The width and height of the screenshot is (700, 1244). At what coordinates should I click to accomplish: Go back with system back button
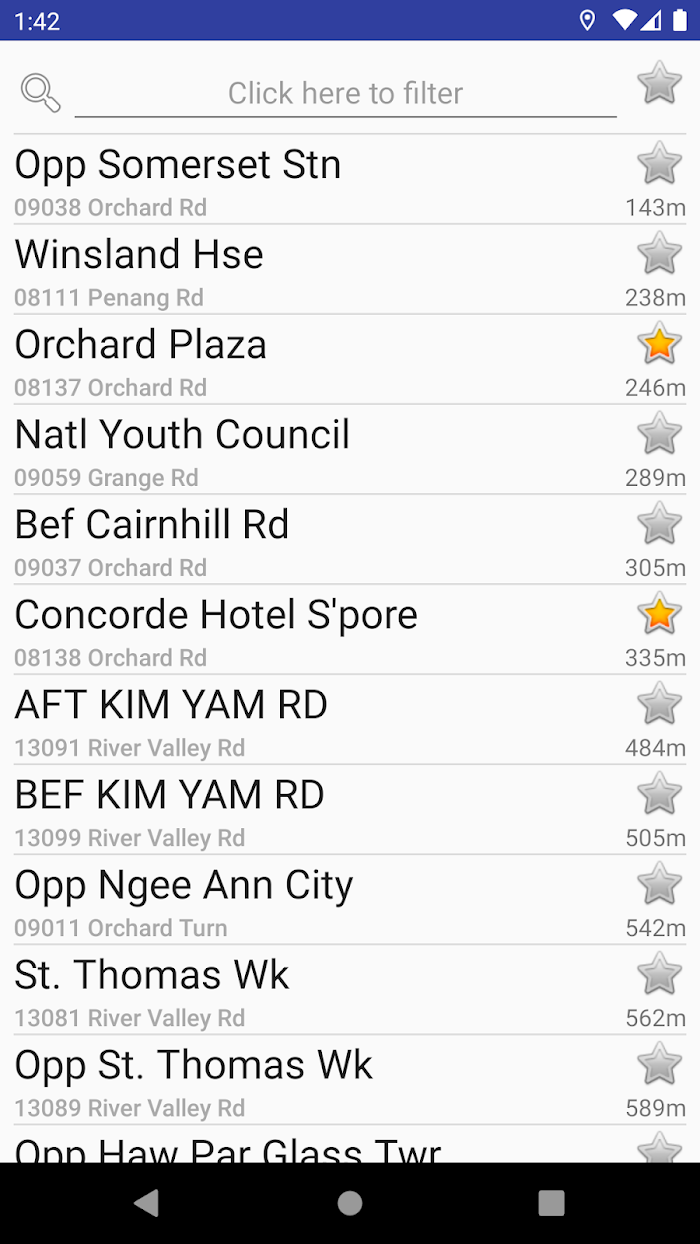coord(147,1203)
